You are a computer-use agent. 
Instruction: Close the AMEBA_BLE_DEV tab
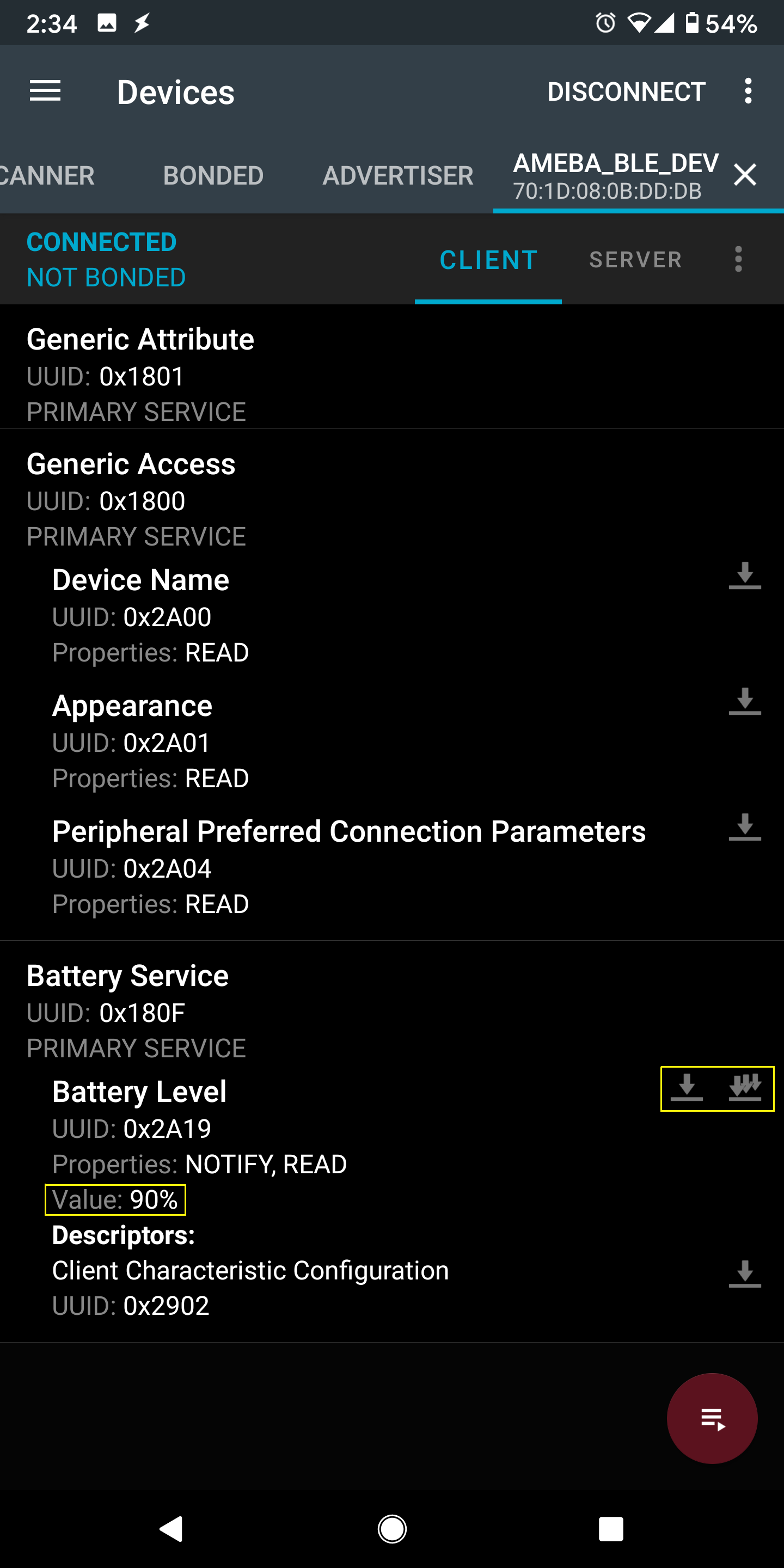click(x=744, y=175)
